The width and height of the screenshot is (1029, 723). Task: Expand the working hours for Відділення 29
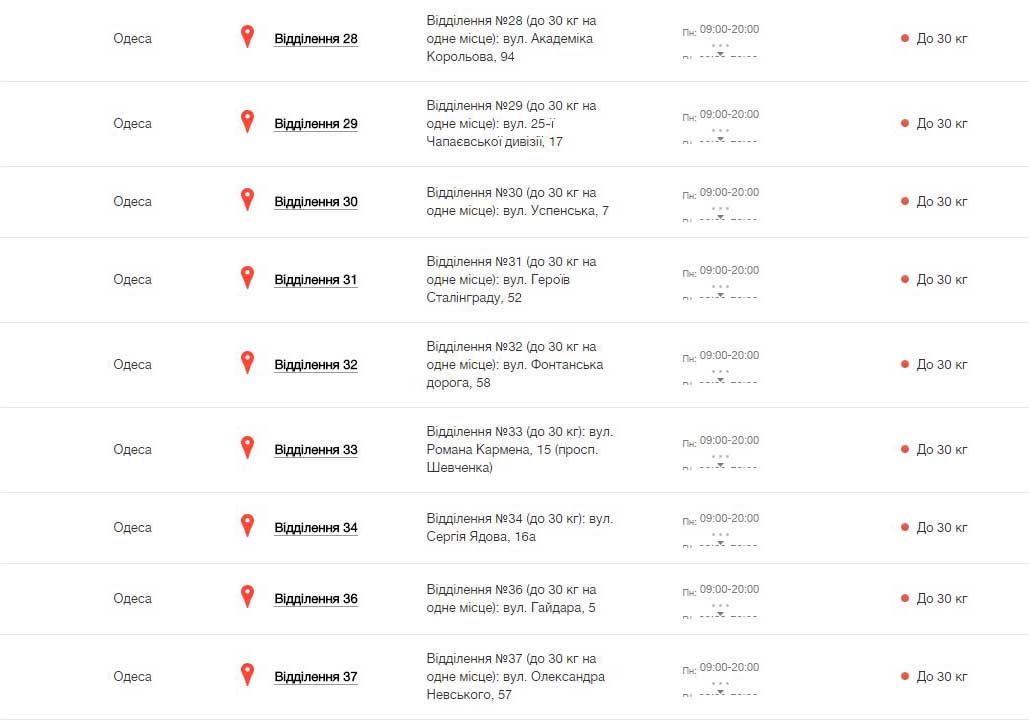click(720, 137)
